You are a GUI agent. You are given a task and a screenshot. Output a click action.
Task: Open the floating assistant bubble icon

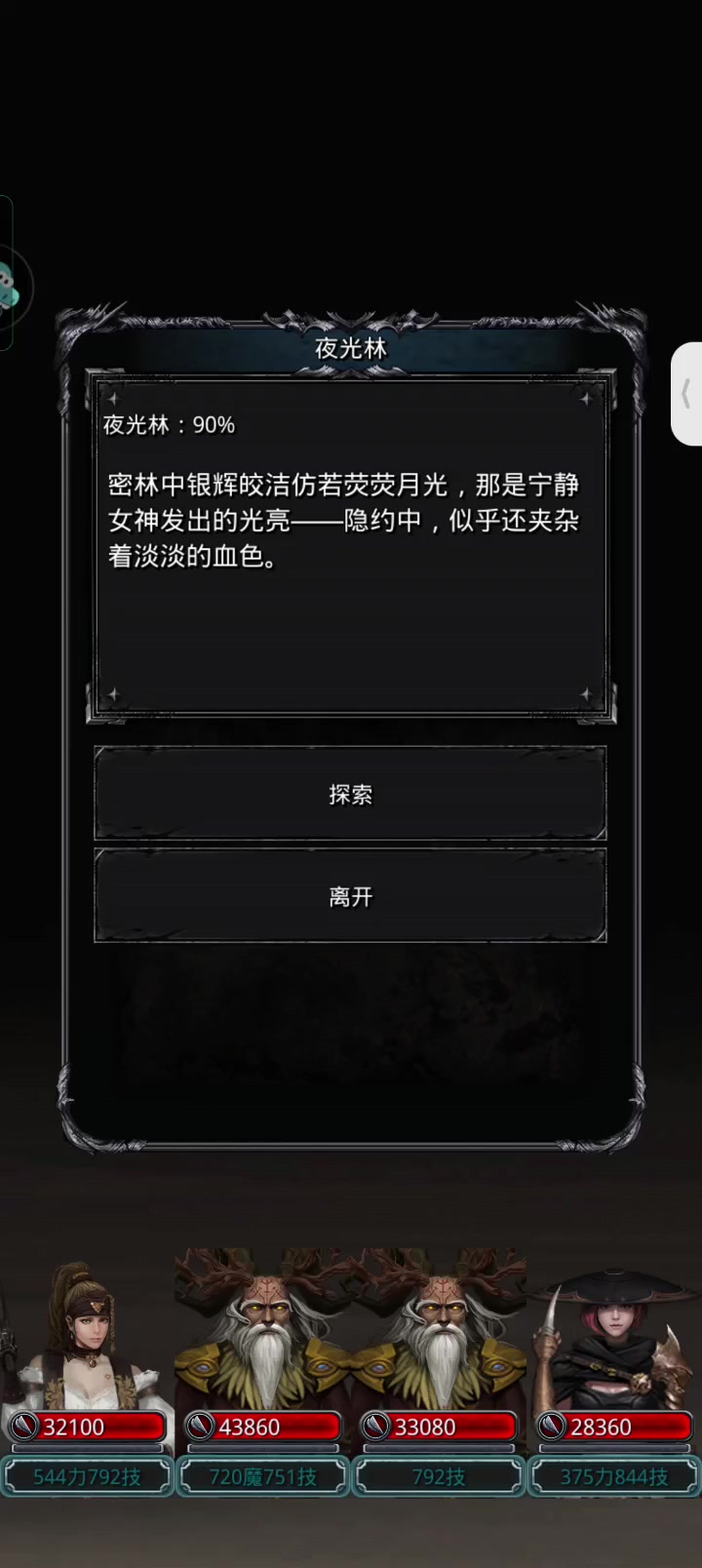point(10,287)
